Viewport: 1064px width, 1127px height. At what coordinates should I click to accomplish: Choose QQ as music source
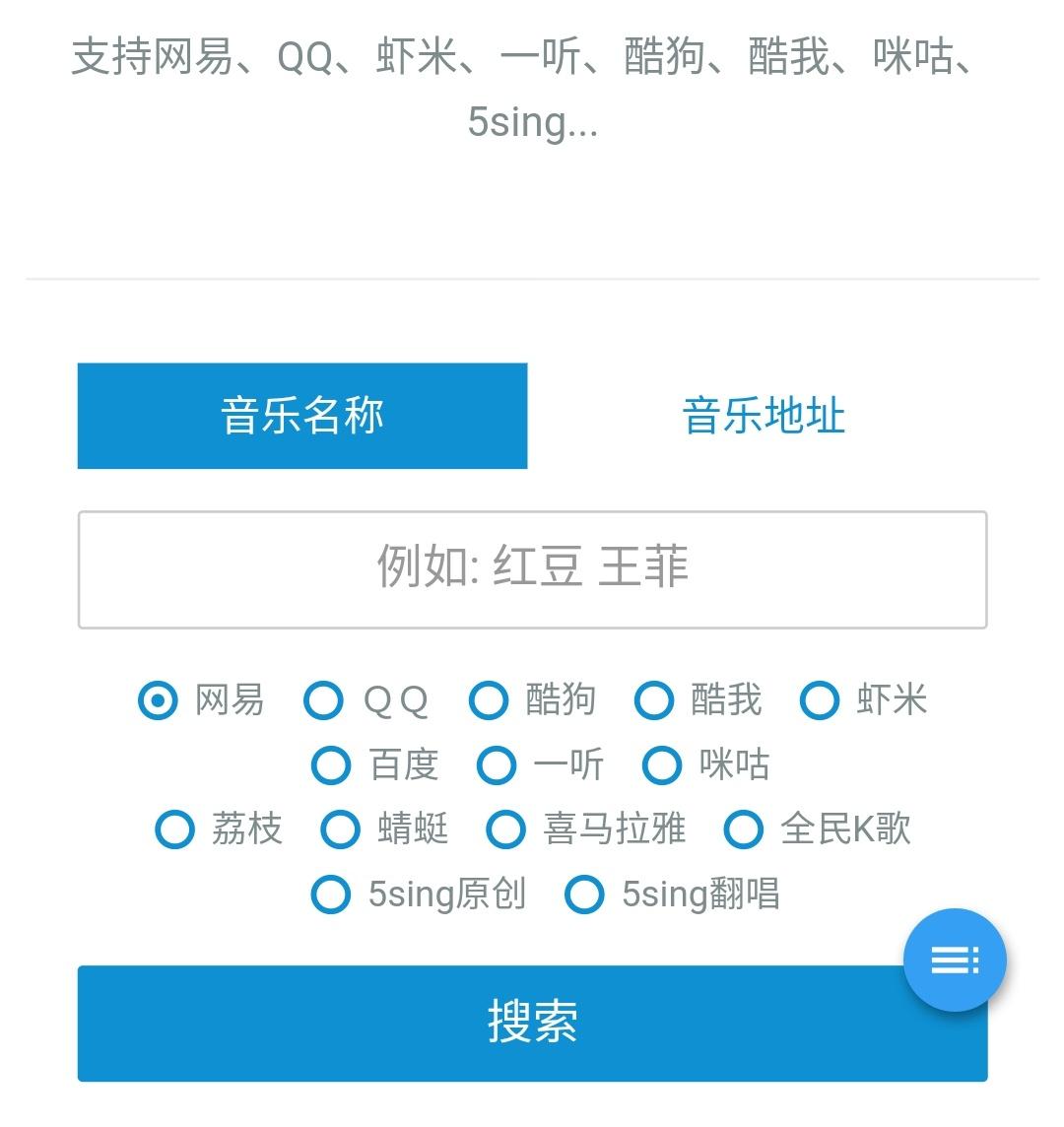(323, 701)
